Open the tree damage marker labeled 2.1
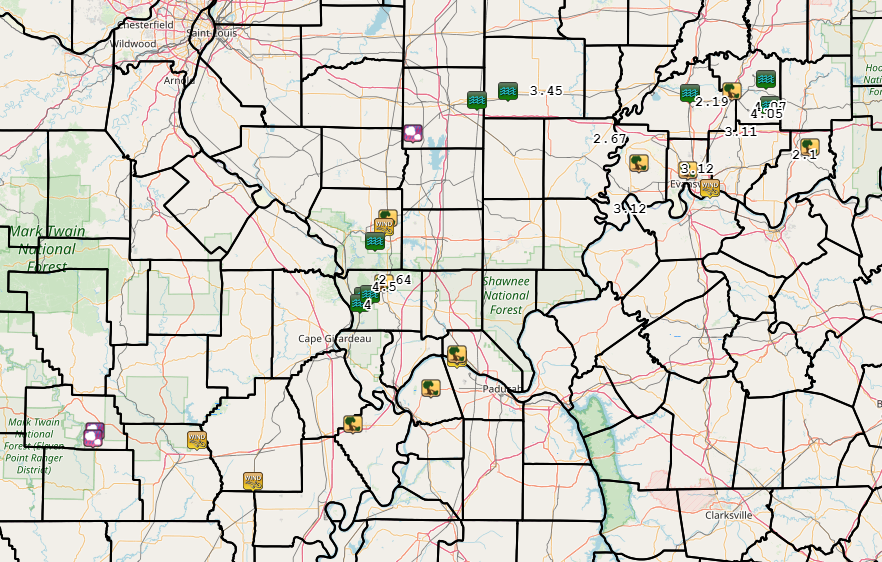The width and height of the screenshot is (882, 562). [809, 147]
